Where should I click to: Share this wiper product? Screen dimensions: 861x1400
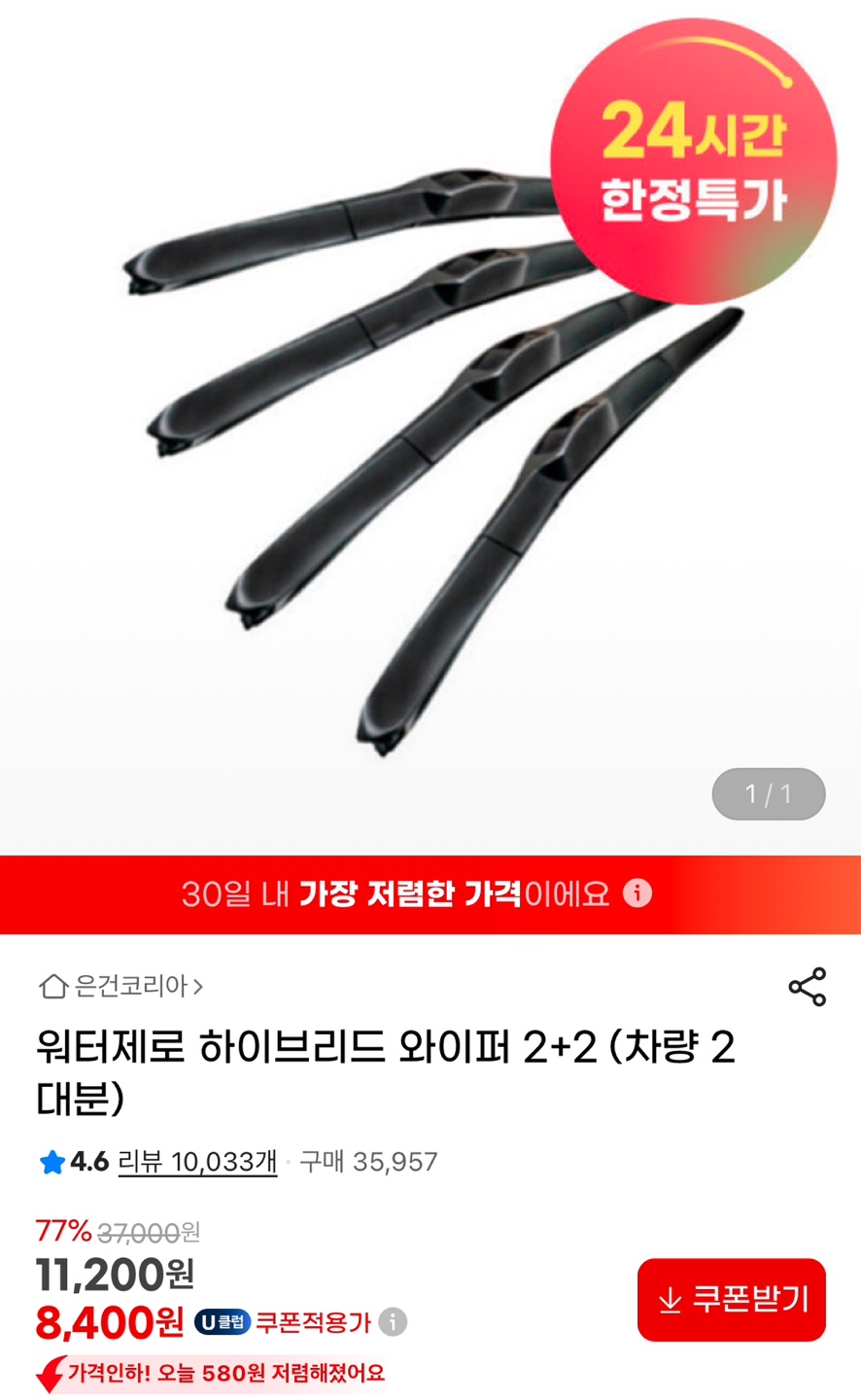(x=807, y=987)
